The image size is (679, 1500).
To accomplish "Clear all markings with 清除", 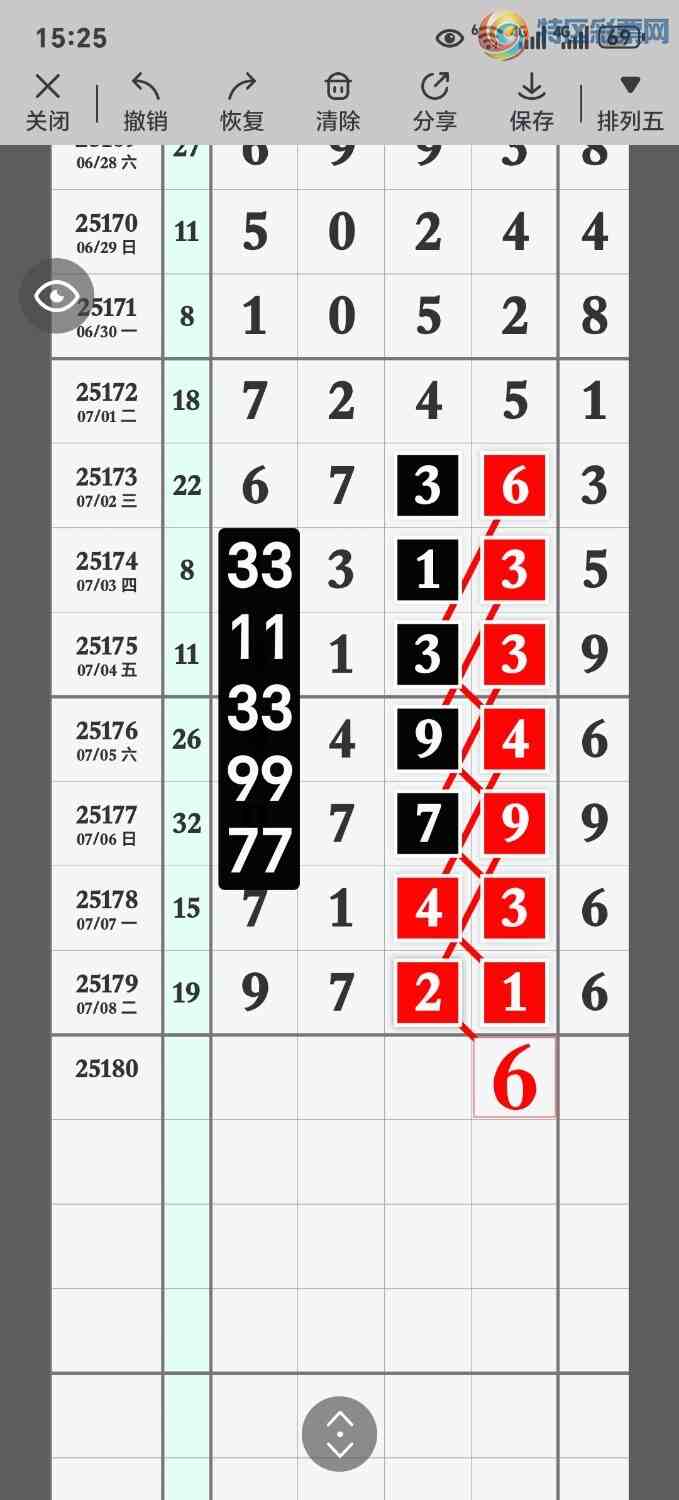I will (338, 102).
